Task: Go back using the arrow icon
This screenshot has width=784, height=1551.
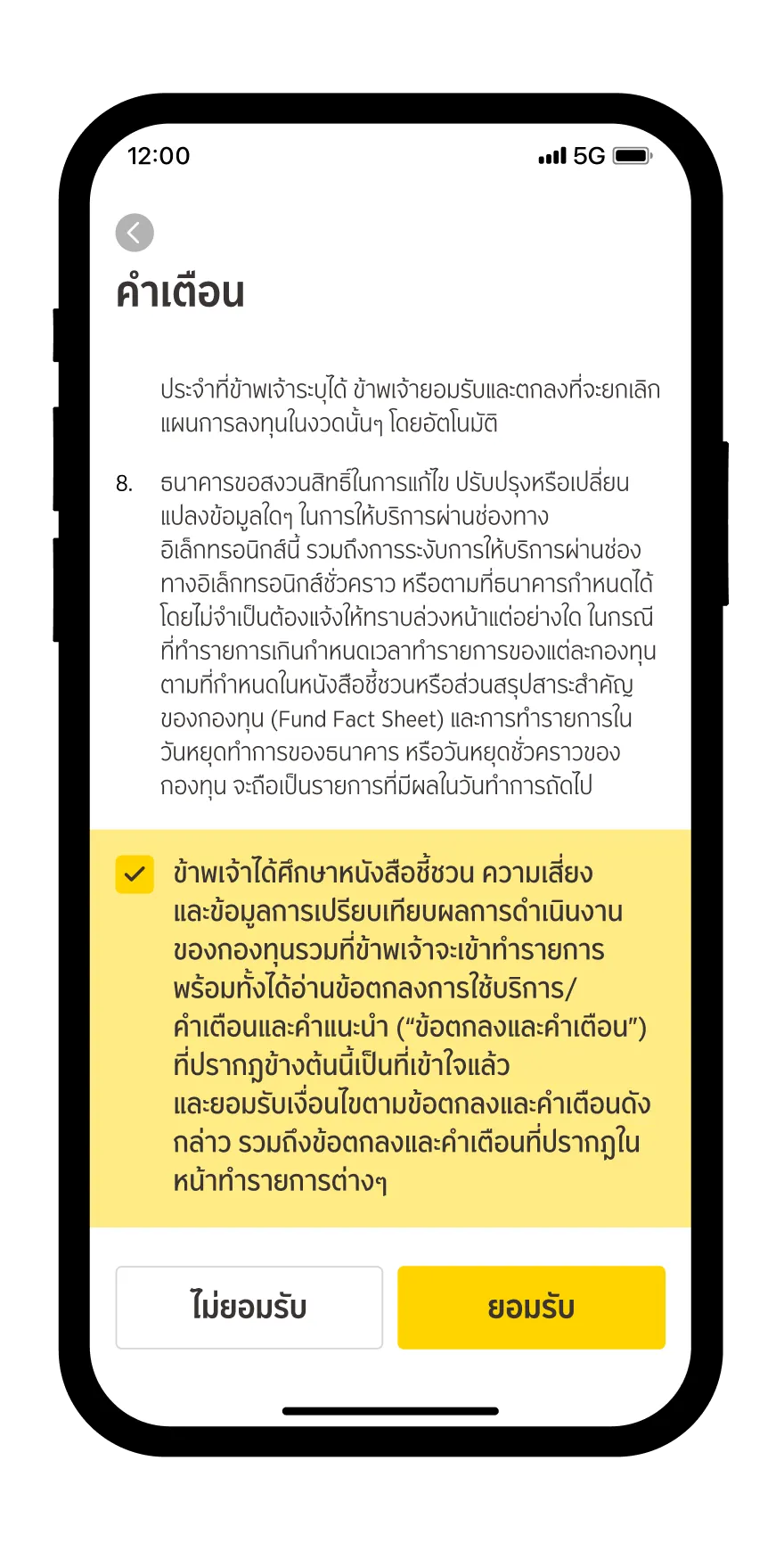Action: point(135,234)
